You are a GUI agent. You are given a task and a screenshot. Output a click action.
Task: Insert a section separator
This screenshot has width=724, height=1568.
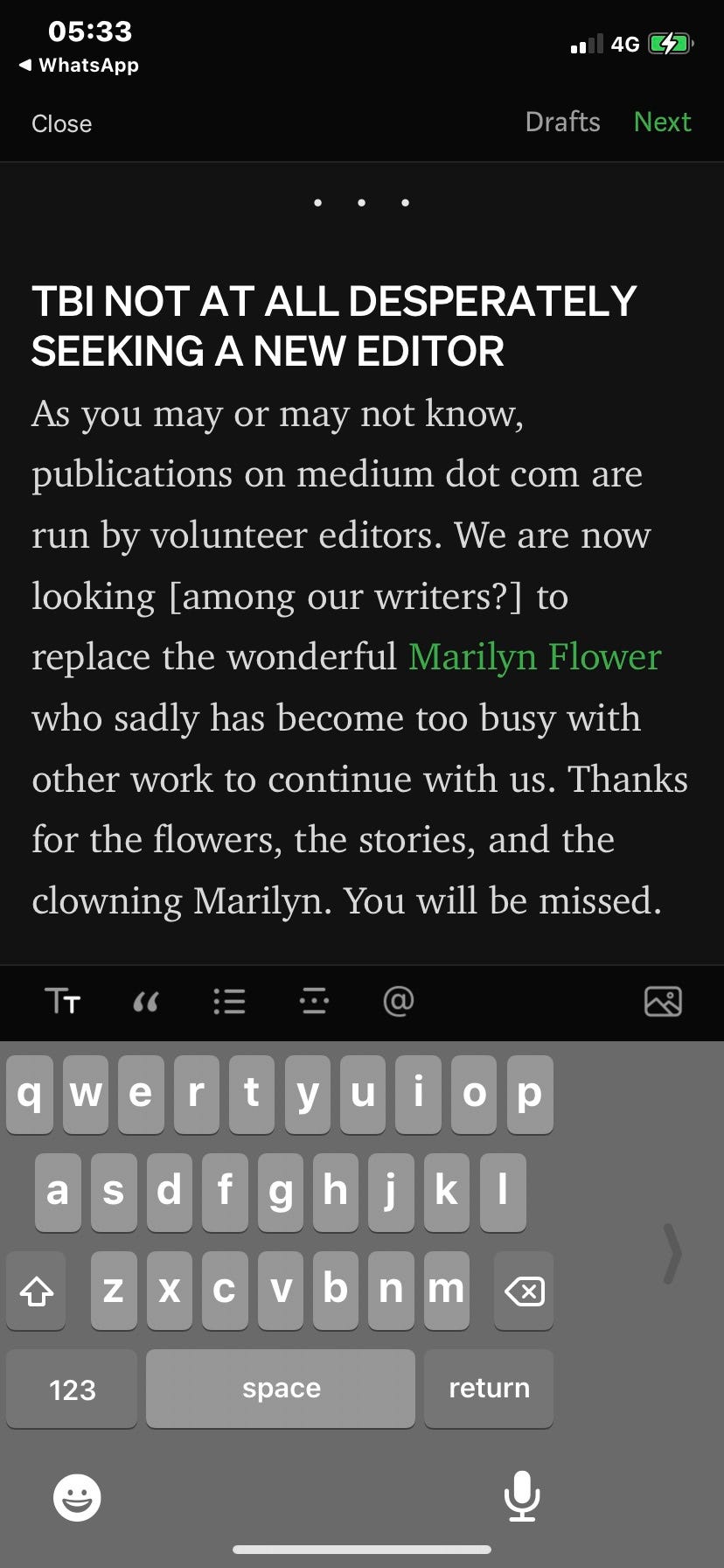(x=313, y=1001)
